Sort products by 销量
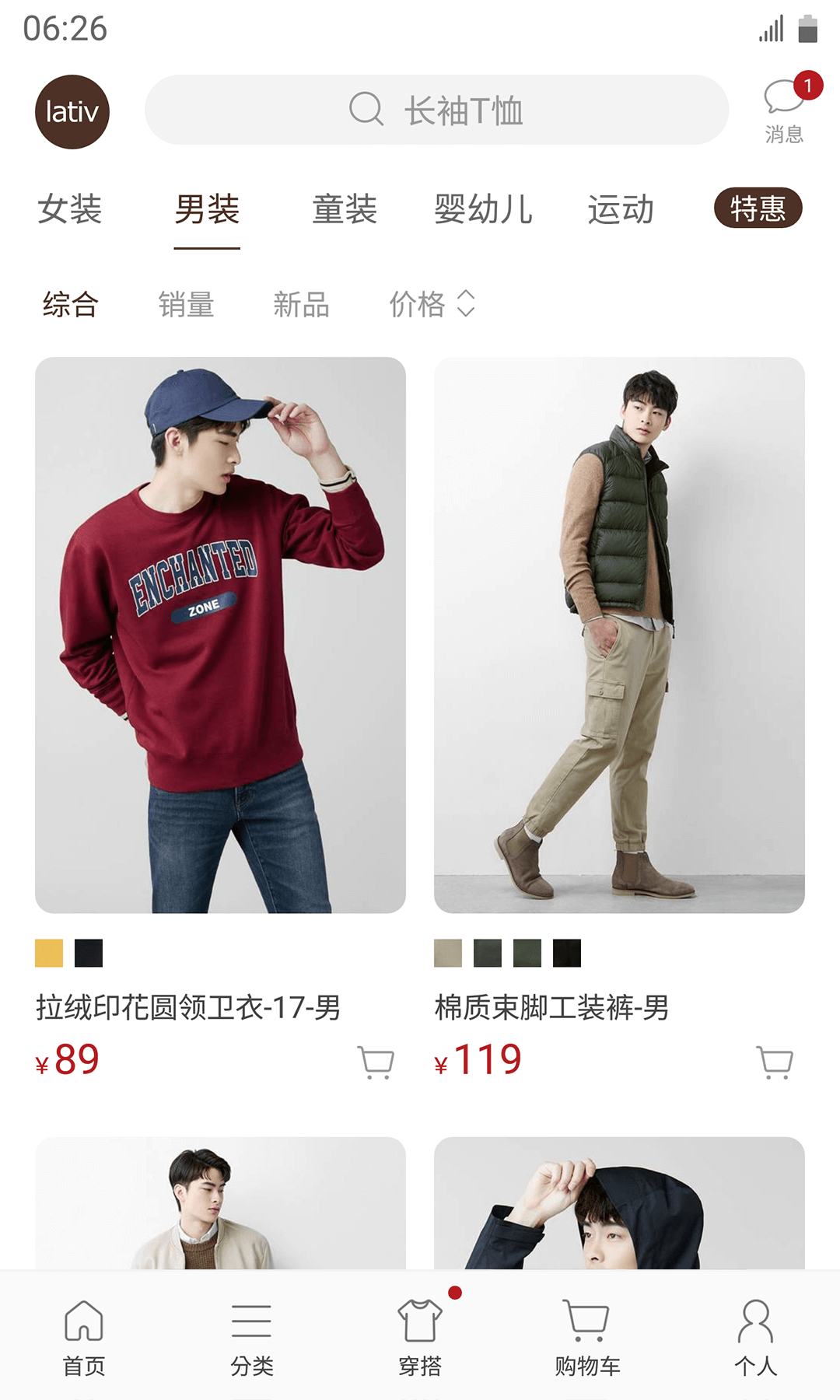The width and height of the screenshot is (840, 1400). point(186,304)
